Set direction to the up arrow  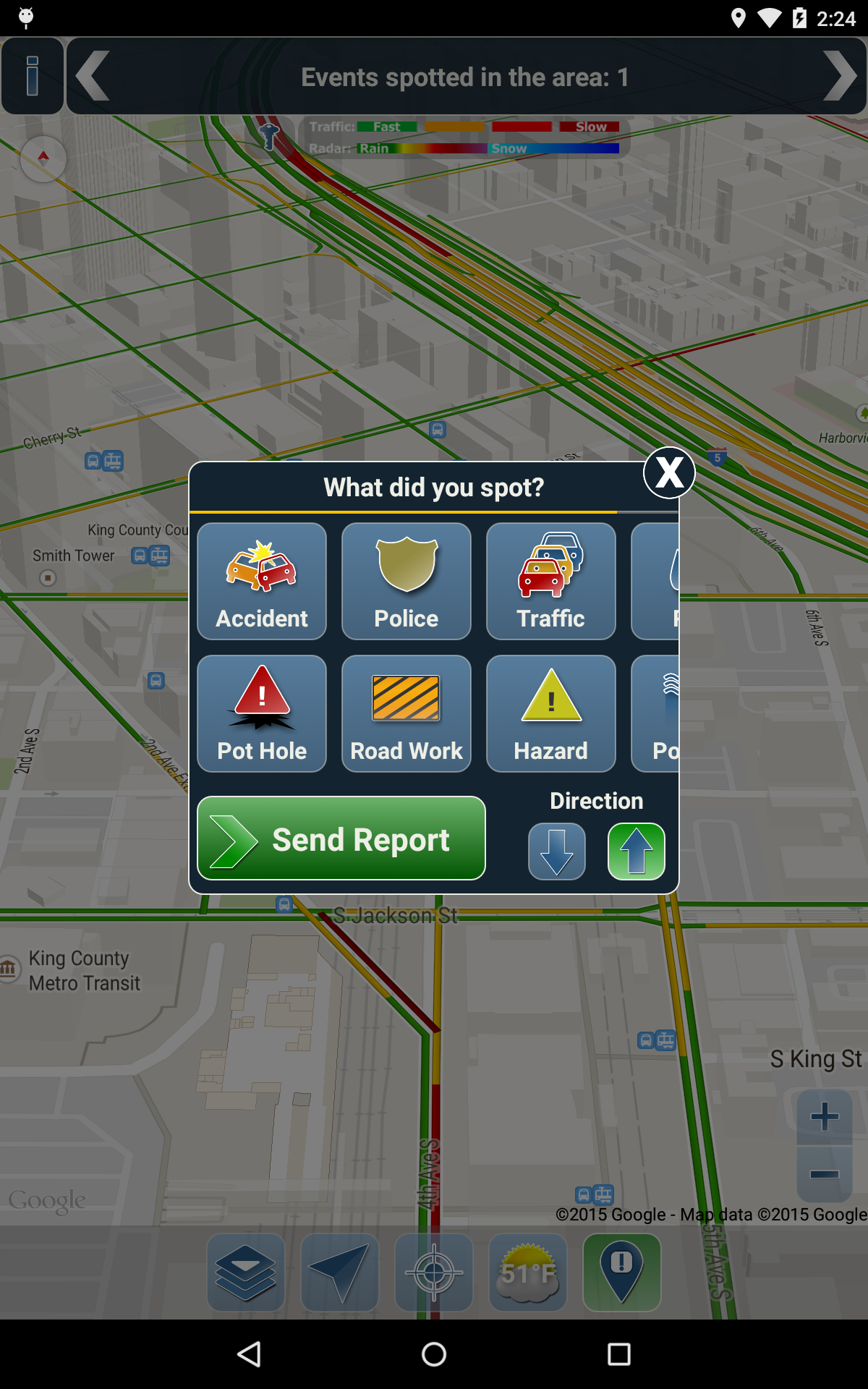pos(636,851)
